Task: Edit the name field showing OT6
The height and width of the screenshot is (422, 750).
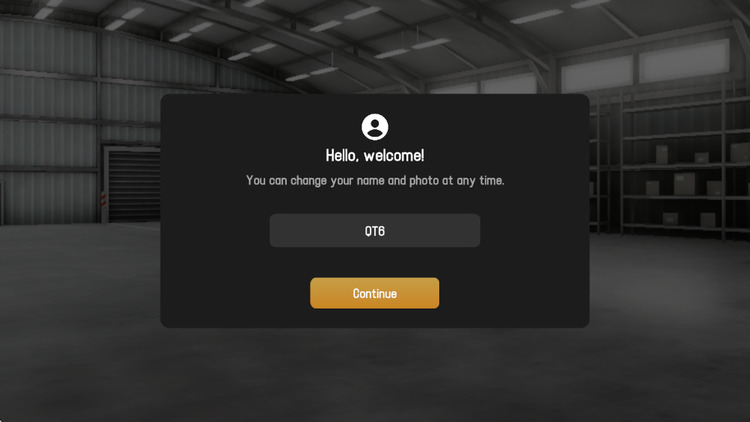Action: pyautogui.click(x=374, y=230)
